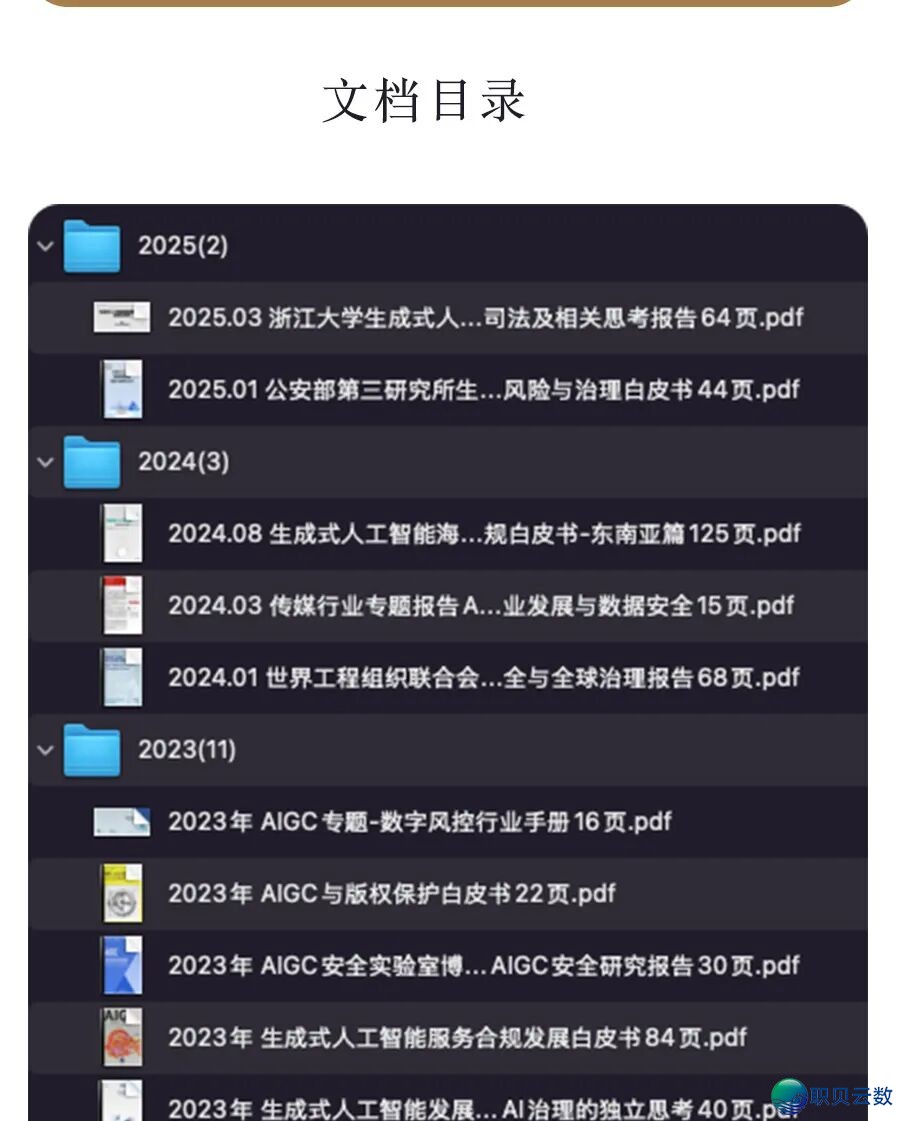Open 2023年 AIGC 专题-数字风控行业手册
This screenshot has width=900, height=1121.
tap(420, 822)
